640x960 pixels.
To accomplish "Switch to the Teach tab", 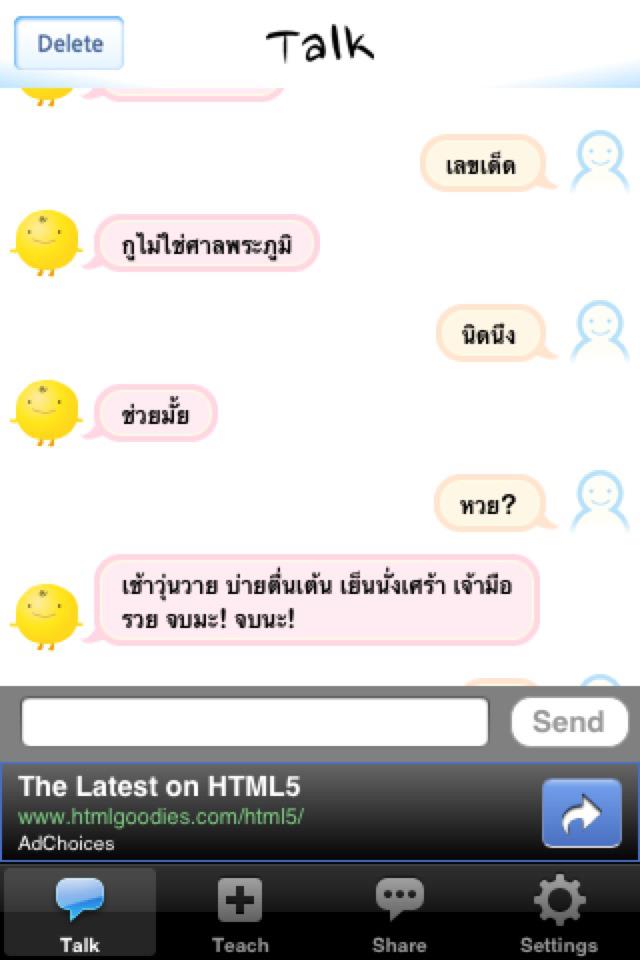I will [240, 912].
